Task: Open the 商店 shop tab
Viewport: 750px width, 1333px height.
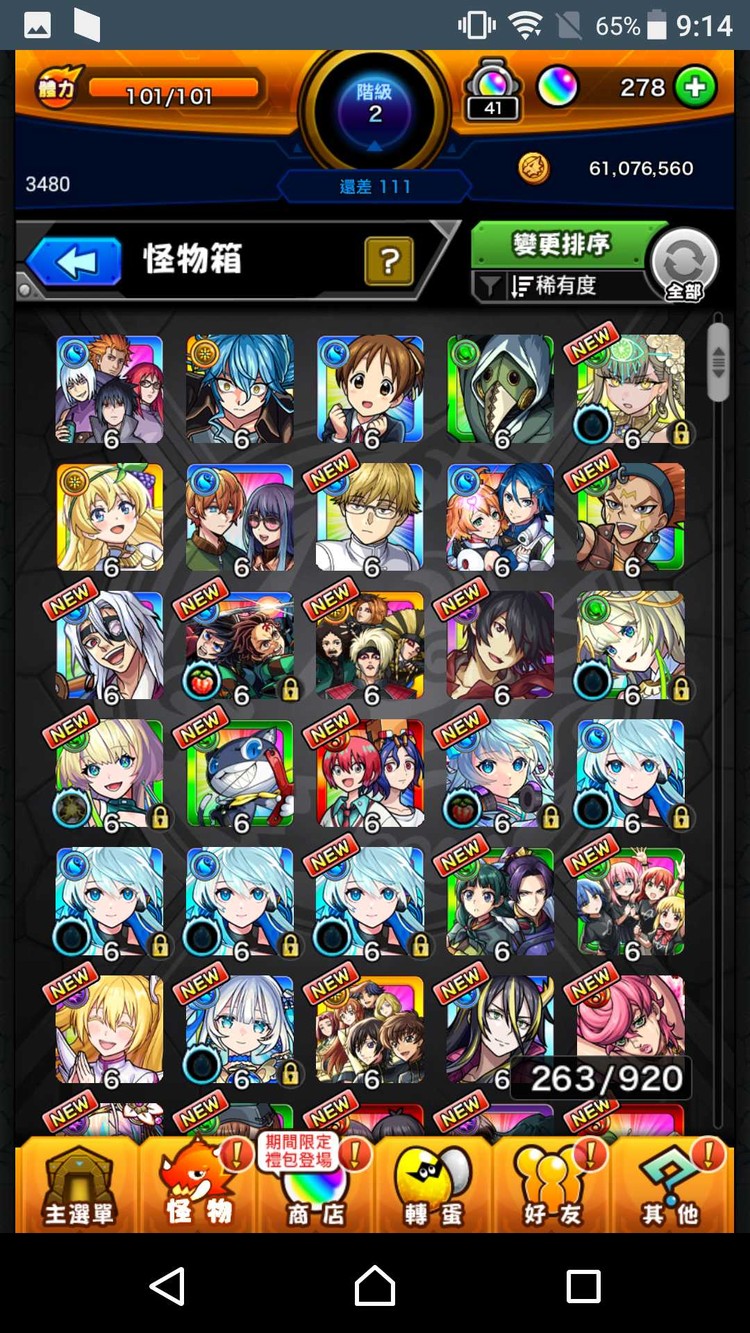Action: pos(315,1184)
